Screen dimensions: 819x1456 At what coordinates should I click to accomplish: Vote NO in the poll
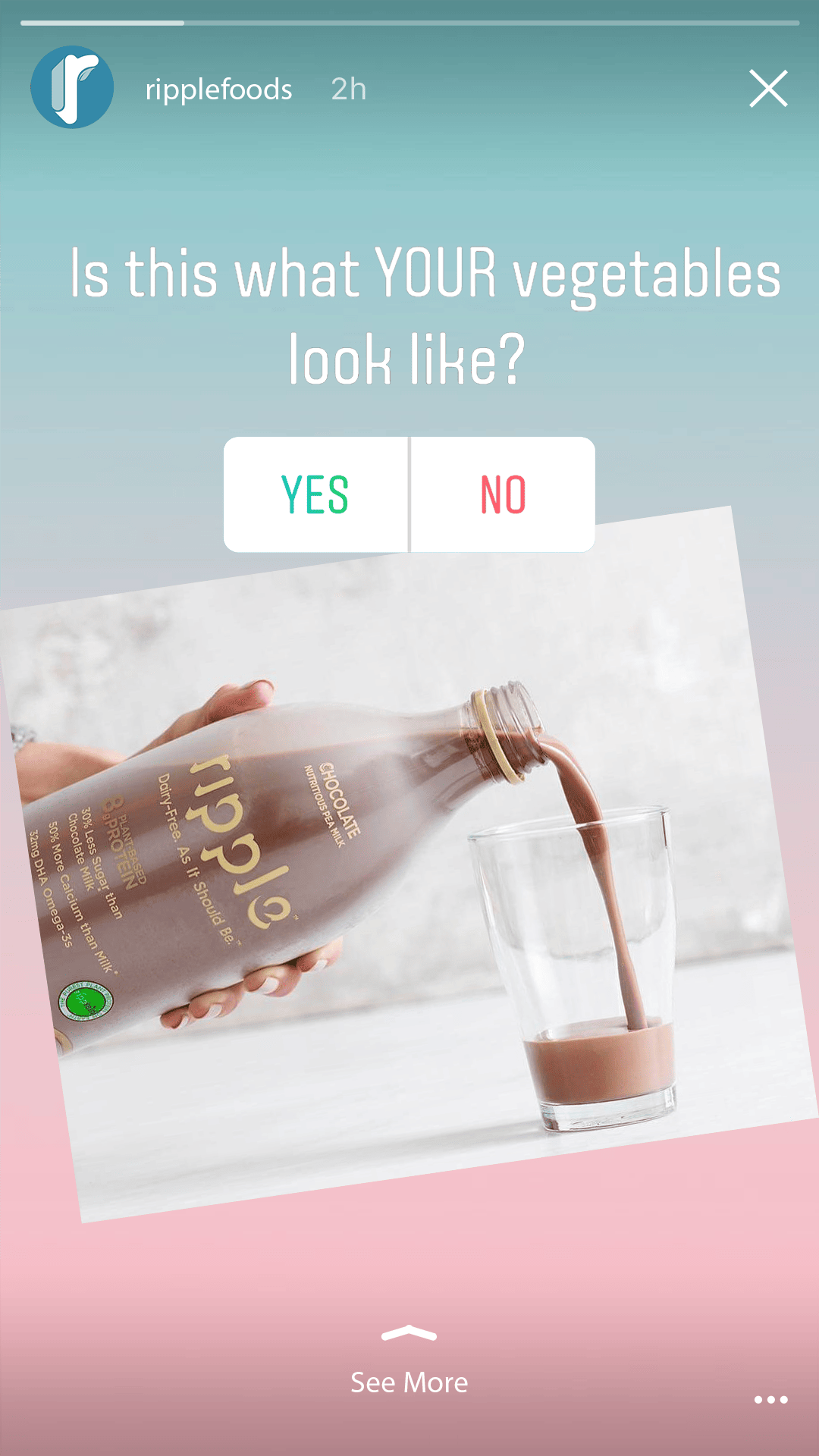tap(503, 494)
